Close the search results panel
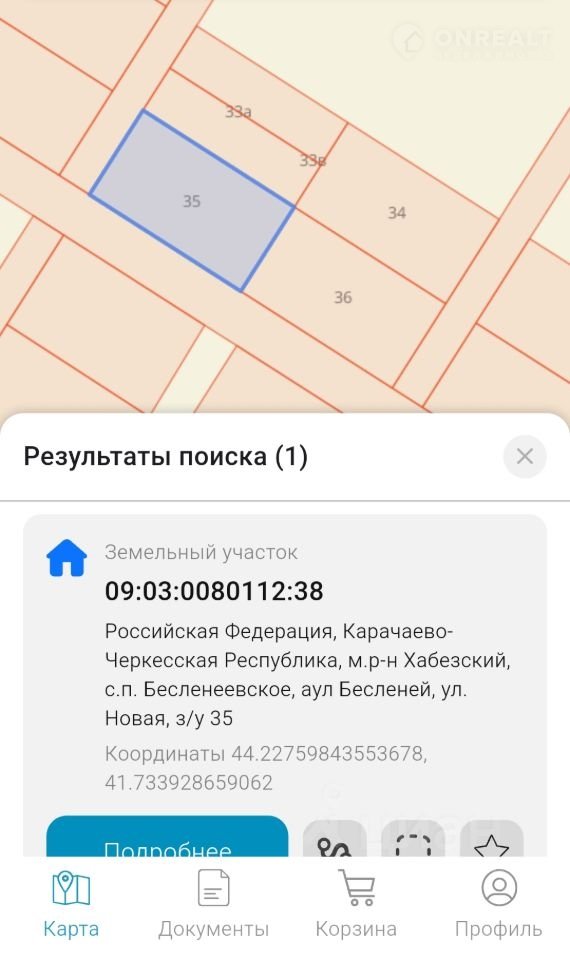Image resolution: width=570 pixels, height=960 pixels. click(525, 456)
